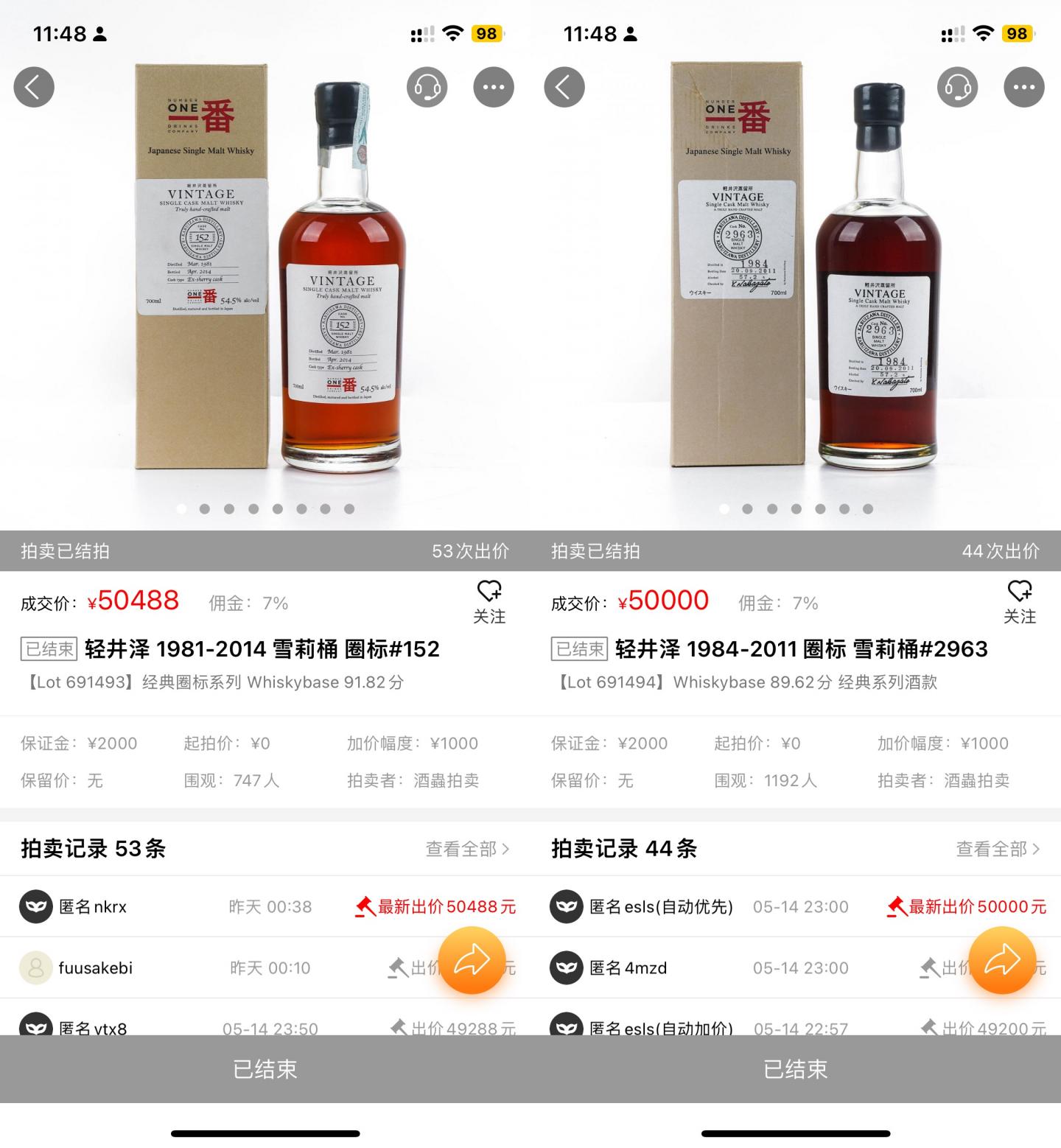Open the headset support icon on lot #2963
Viewport: 1061px width, 1148px height.
click(957, 87)
